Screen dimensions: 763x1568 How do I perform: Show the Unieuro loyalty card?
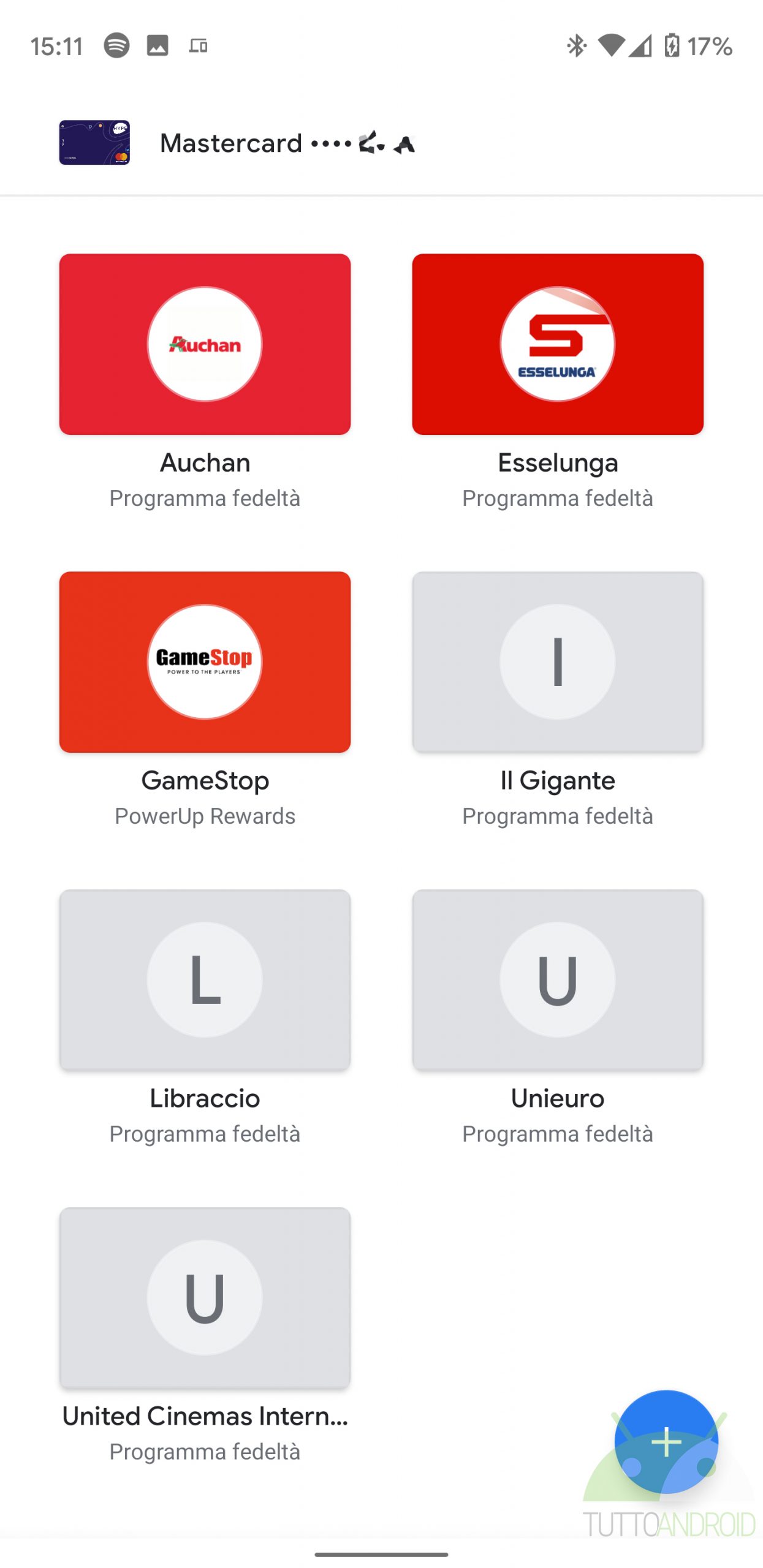[x=558, y=980]
